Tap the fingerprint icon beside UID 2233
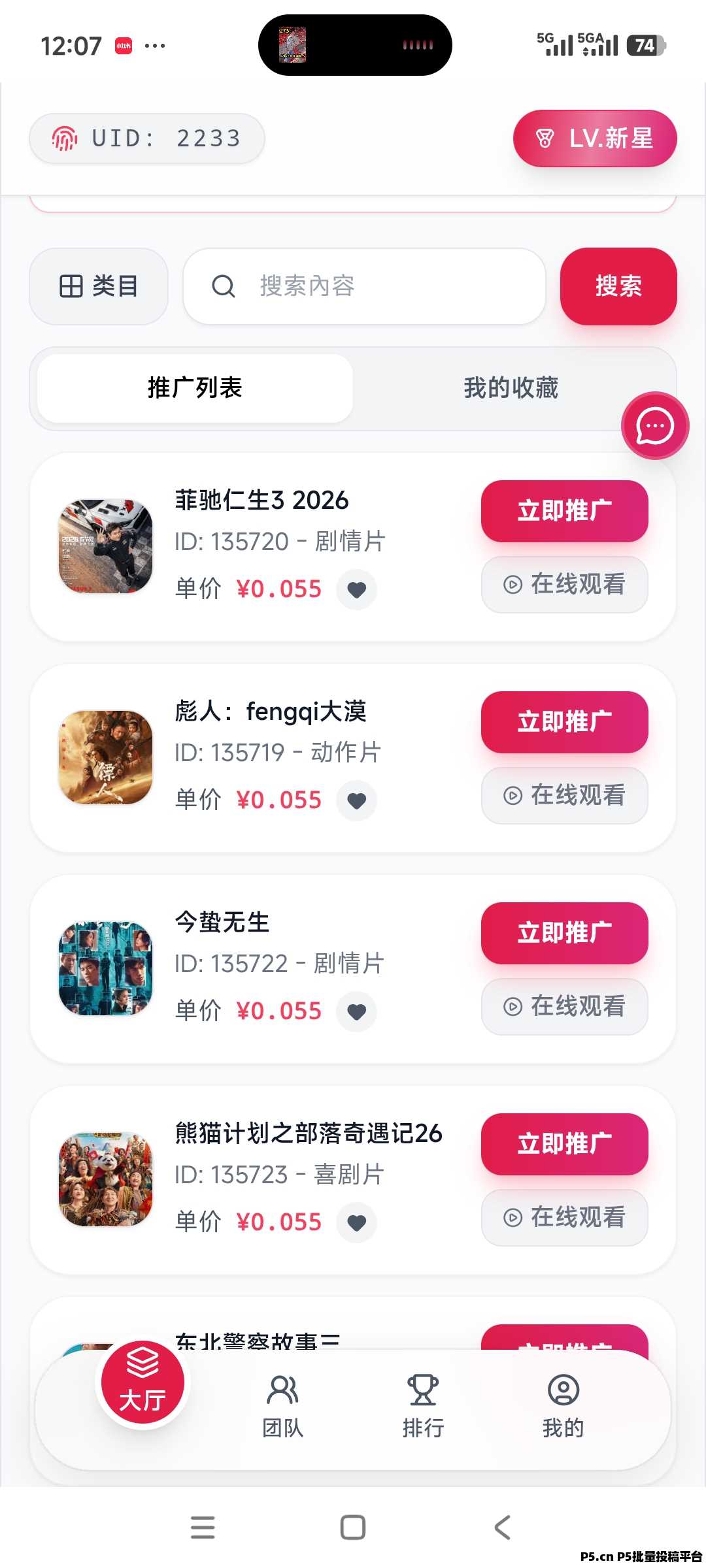The height and width of the screenshot is (1568, 706). click(x=67, y=138)
